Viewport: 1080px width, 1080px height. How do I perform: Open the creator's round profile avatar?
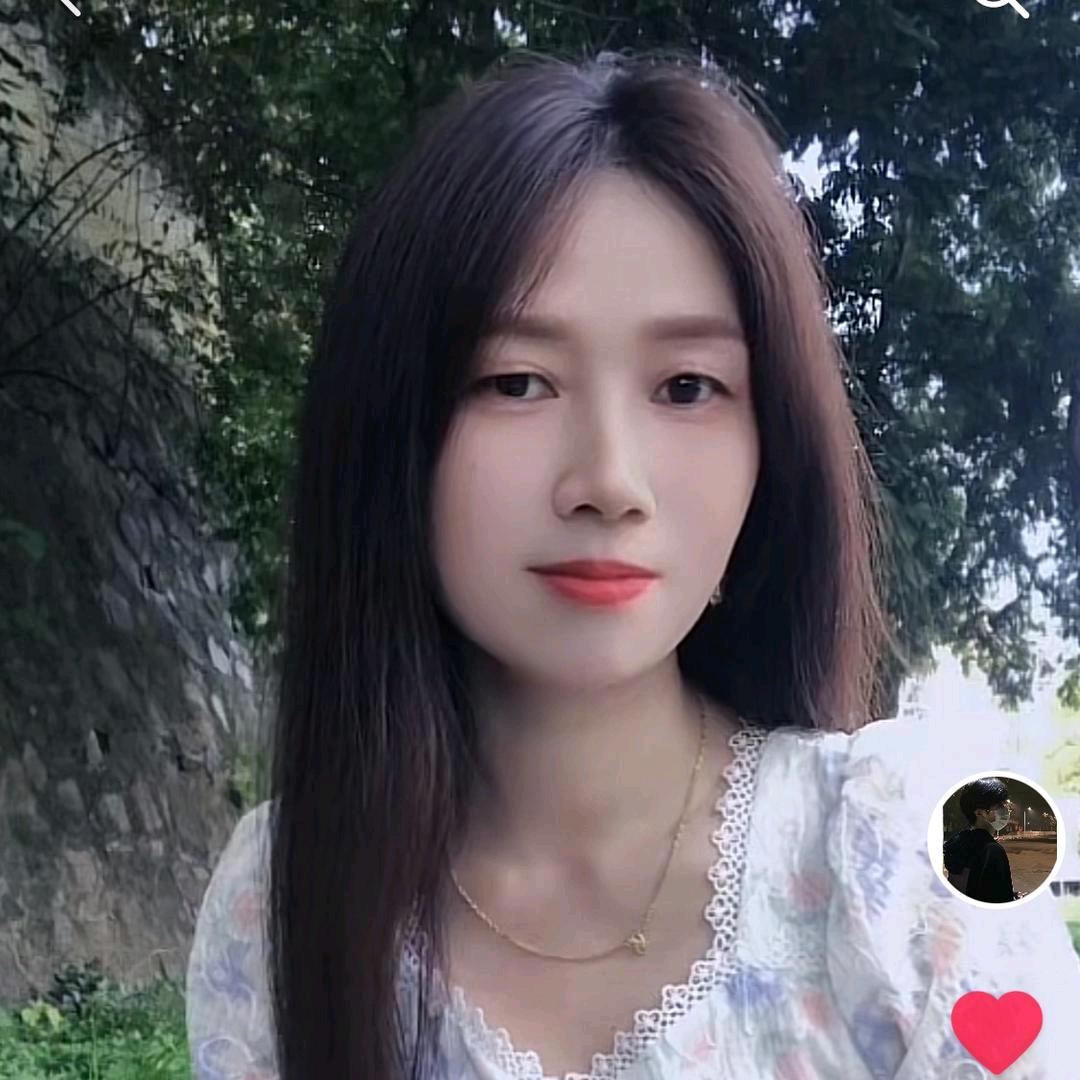tap(996, 840)
